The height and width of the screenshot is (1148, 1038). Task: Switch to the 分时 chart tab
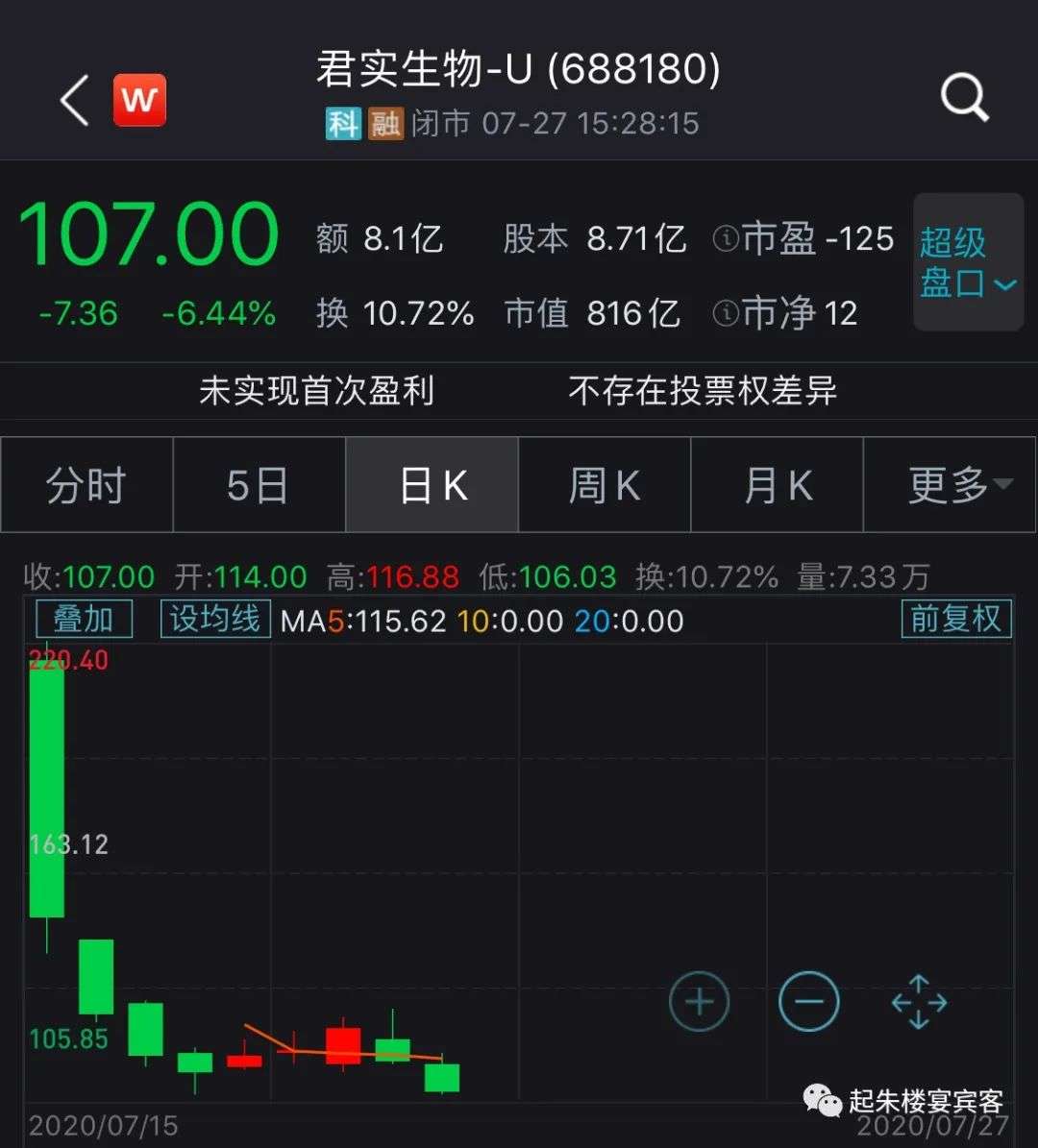[x=86, y=486]
